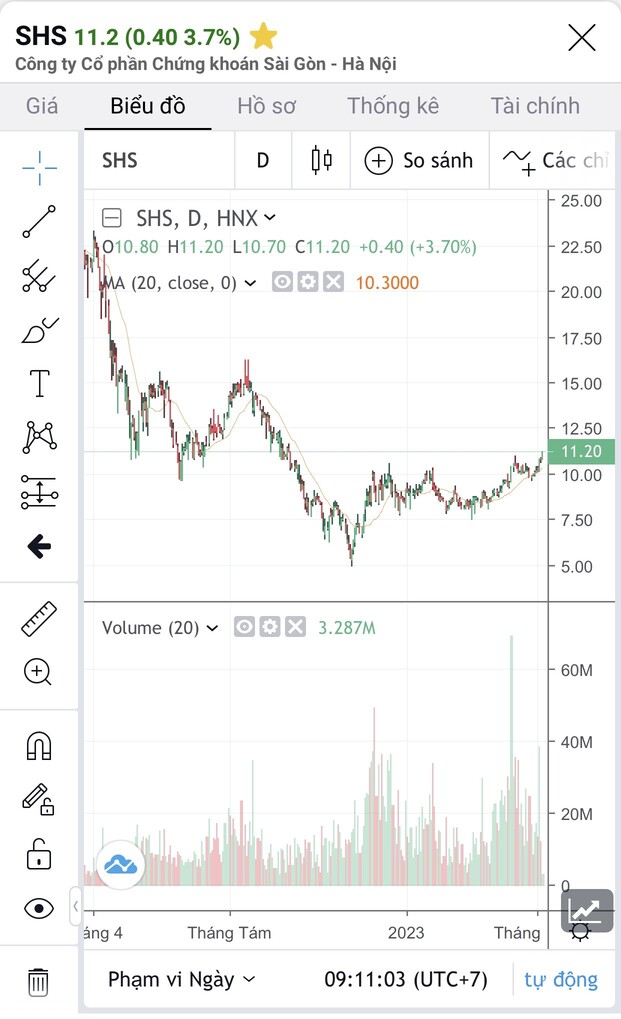Viewport: 621px width, 1019px height.
Task: Hide all drawings with the eye icon
Action: coord(39,908)
